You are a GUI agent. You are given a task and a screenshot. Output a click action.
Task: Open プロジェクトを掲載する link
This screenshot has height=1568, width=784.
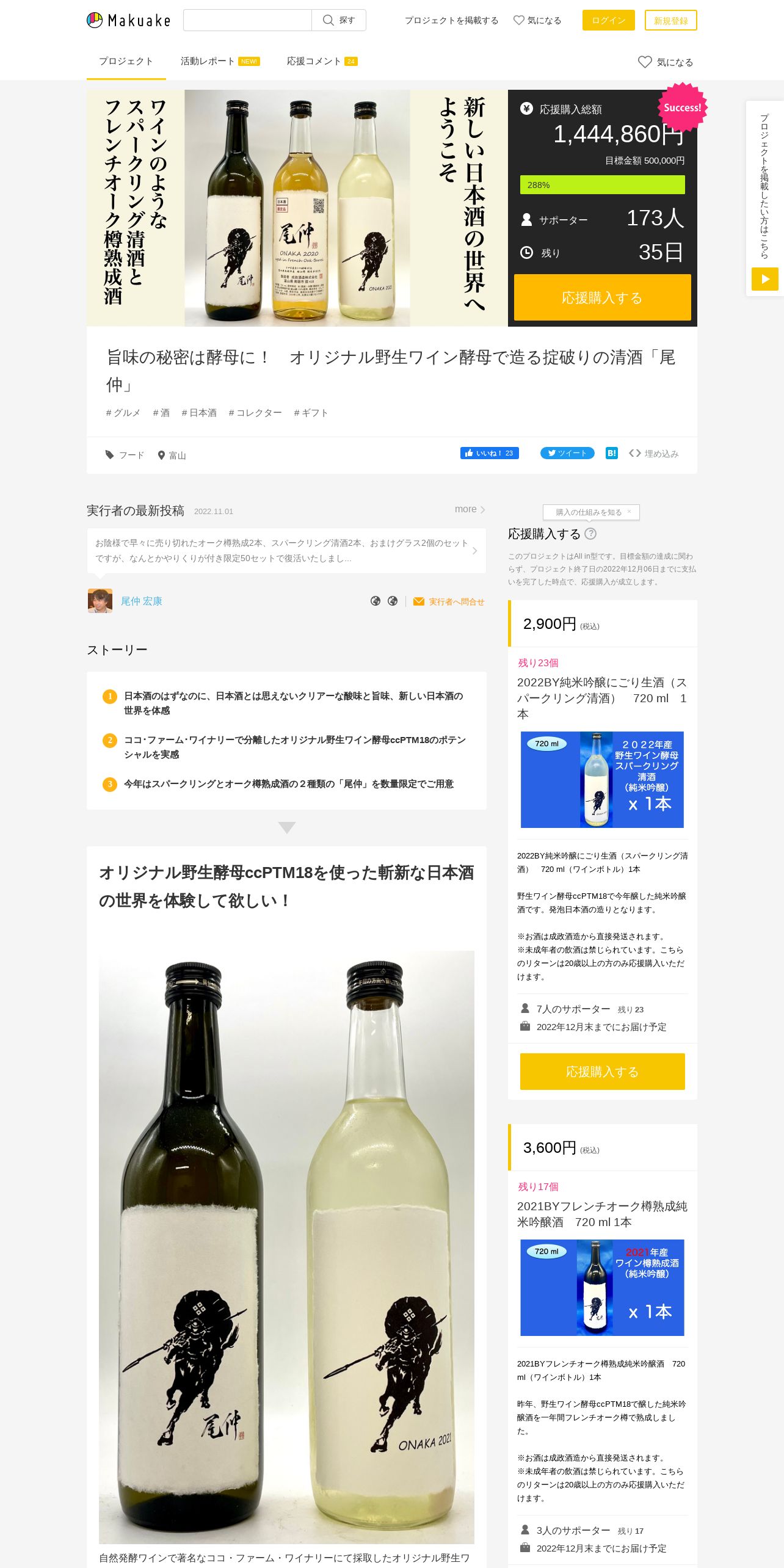coord(451,20)
